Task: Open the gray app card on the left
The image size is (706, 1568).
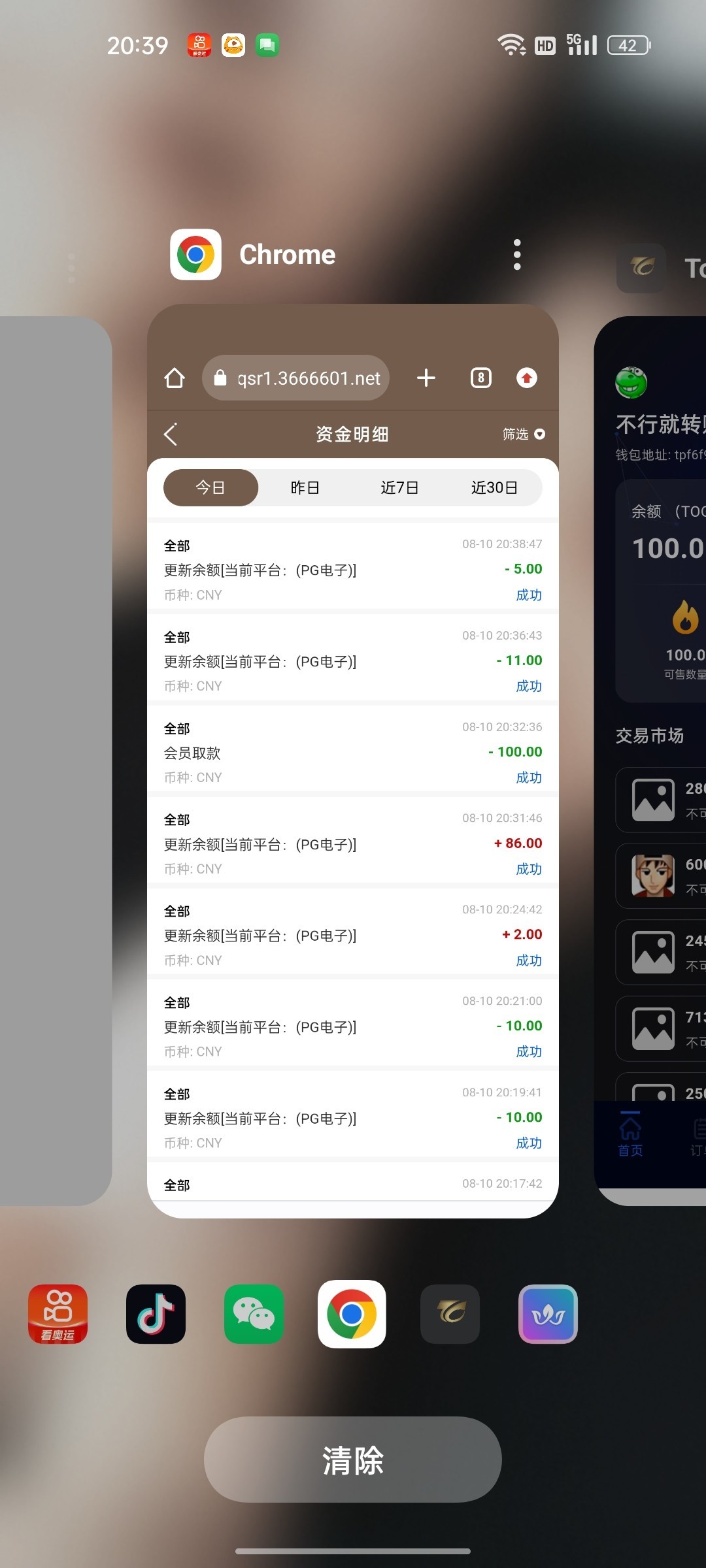Action: pyautogui.click(x=56, y=758)
